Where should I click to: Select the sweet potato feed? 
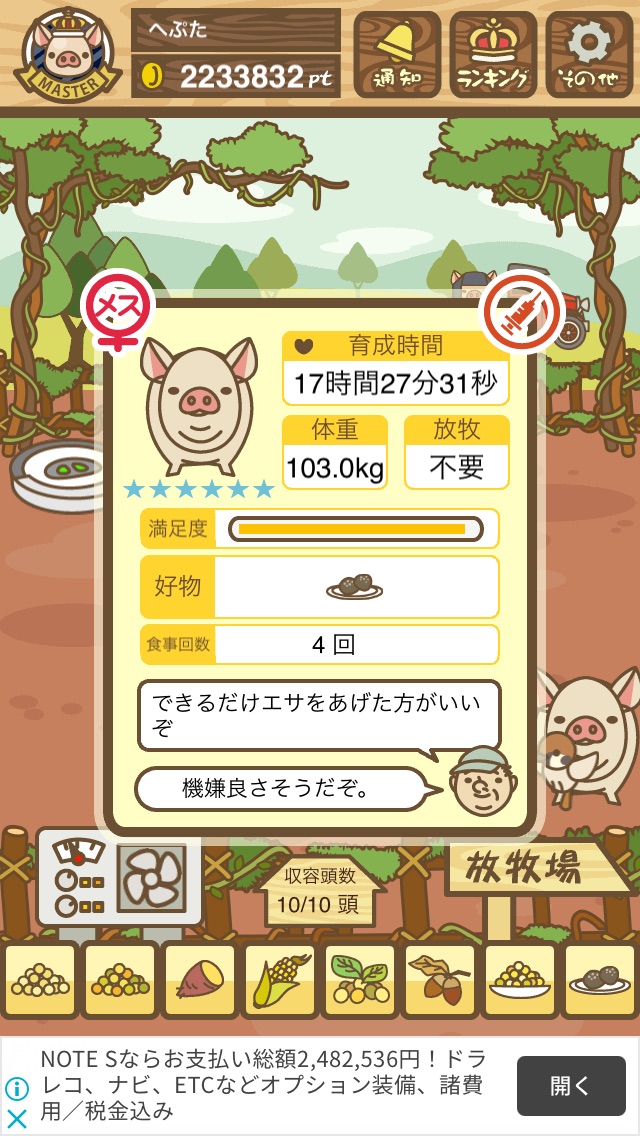[199, 980]
